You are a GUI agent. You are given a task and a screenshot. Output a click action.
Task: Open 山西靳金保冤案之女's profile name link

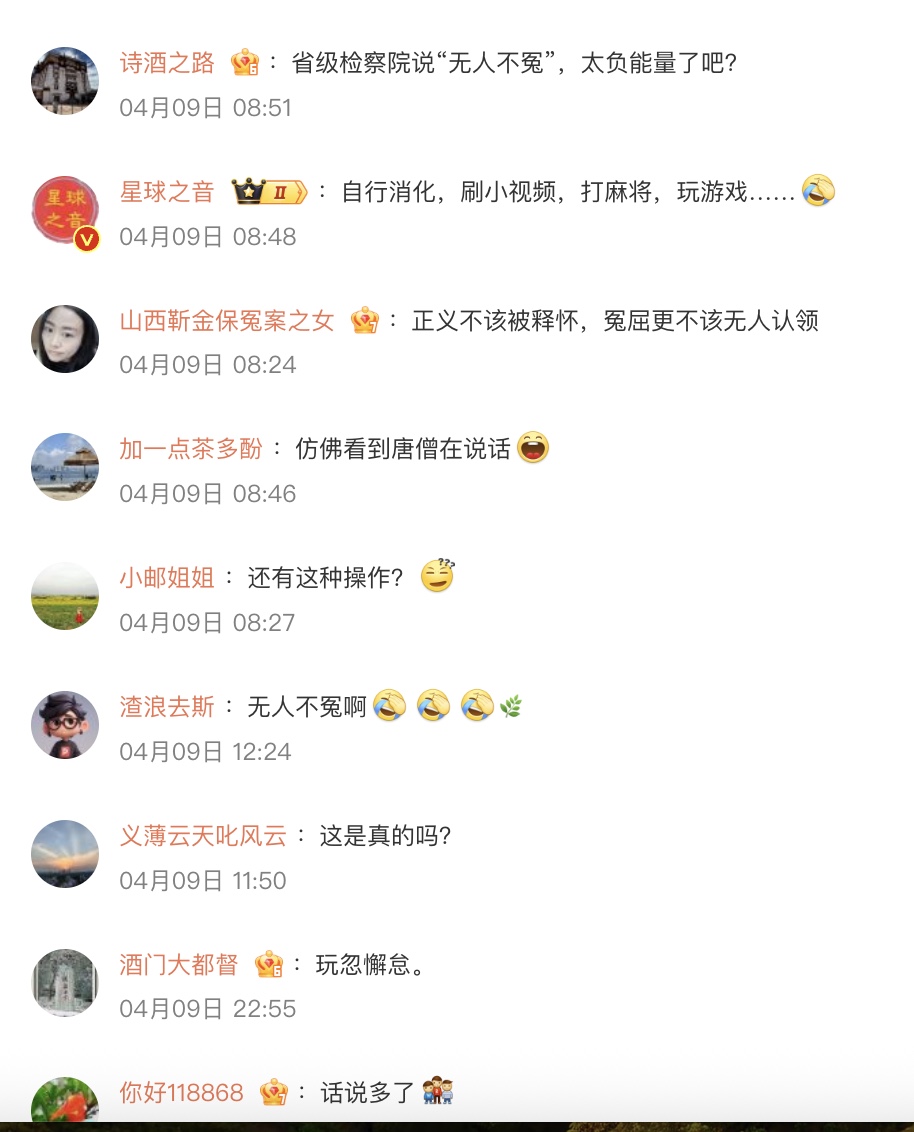point(227,321)
